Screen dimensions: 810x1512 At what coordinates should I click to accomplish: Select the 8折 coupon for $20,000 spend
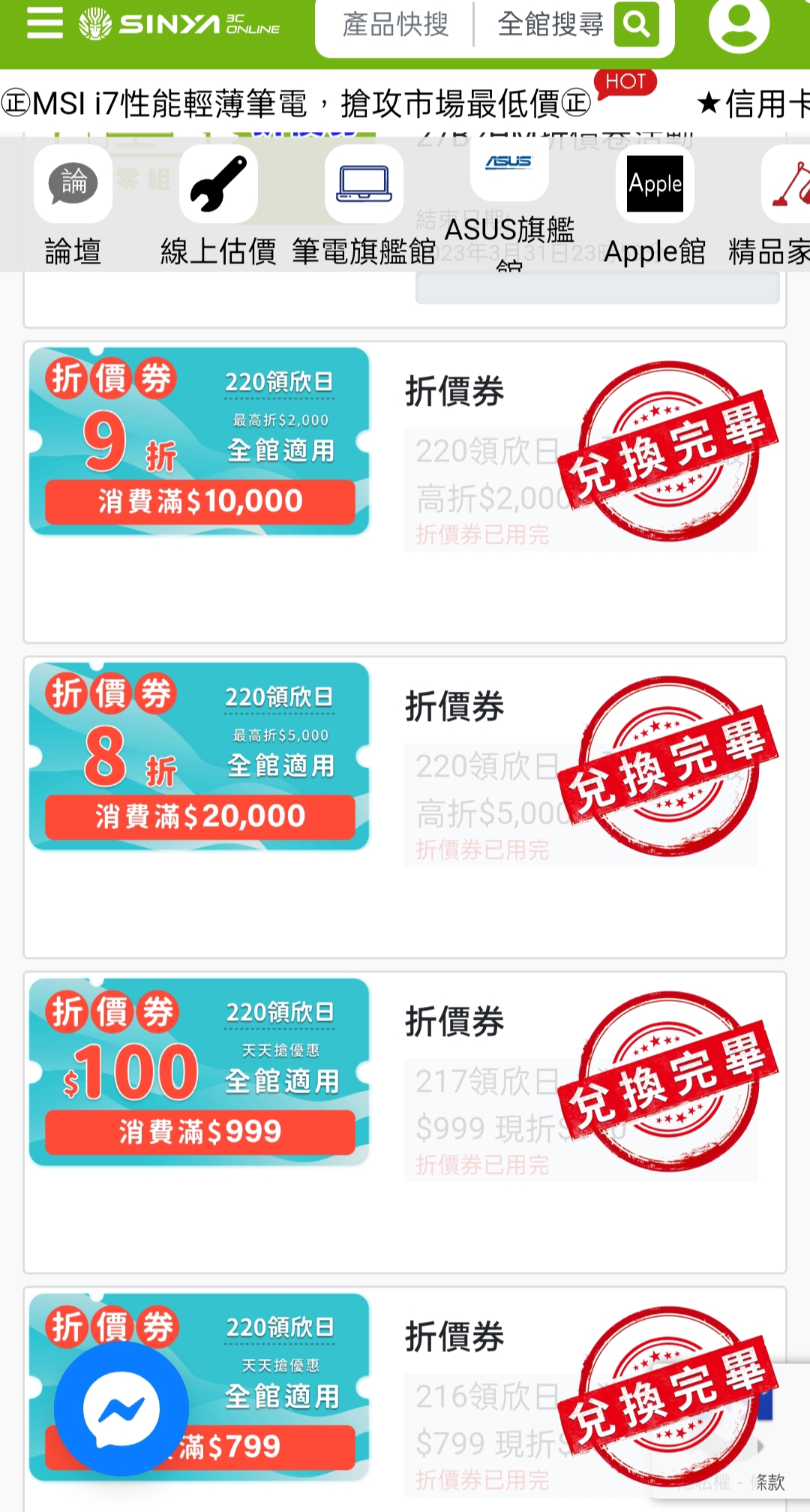click(x=200, y=758)
